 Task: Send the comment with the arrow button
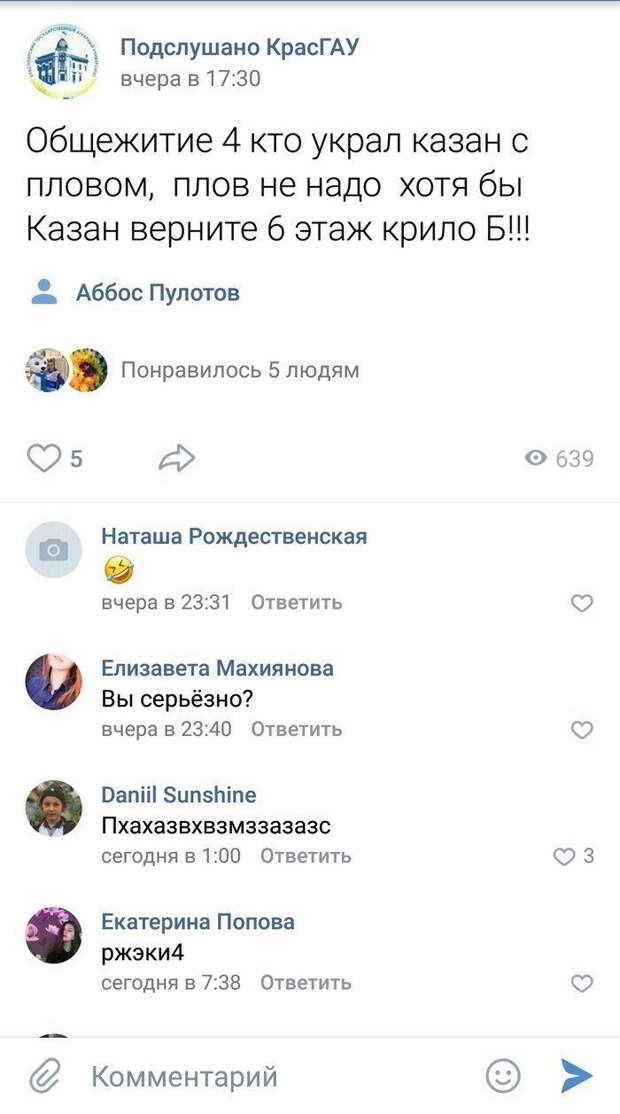[x=576, y=1076]
